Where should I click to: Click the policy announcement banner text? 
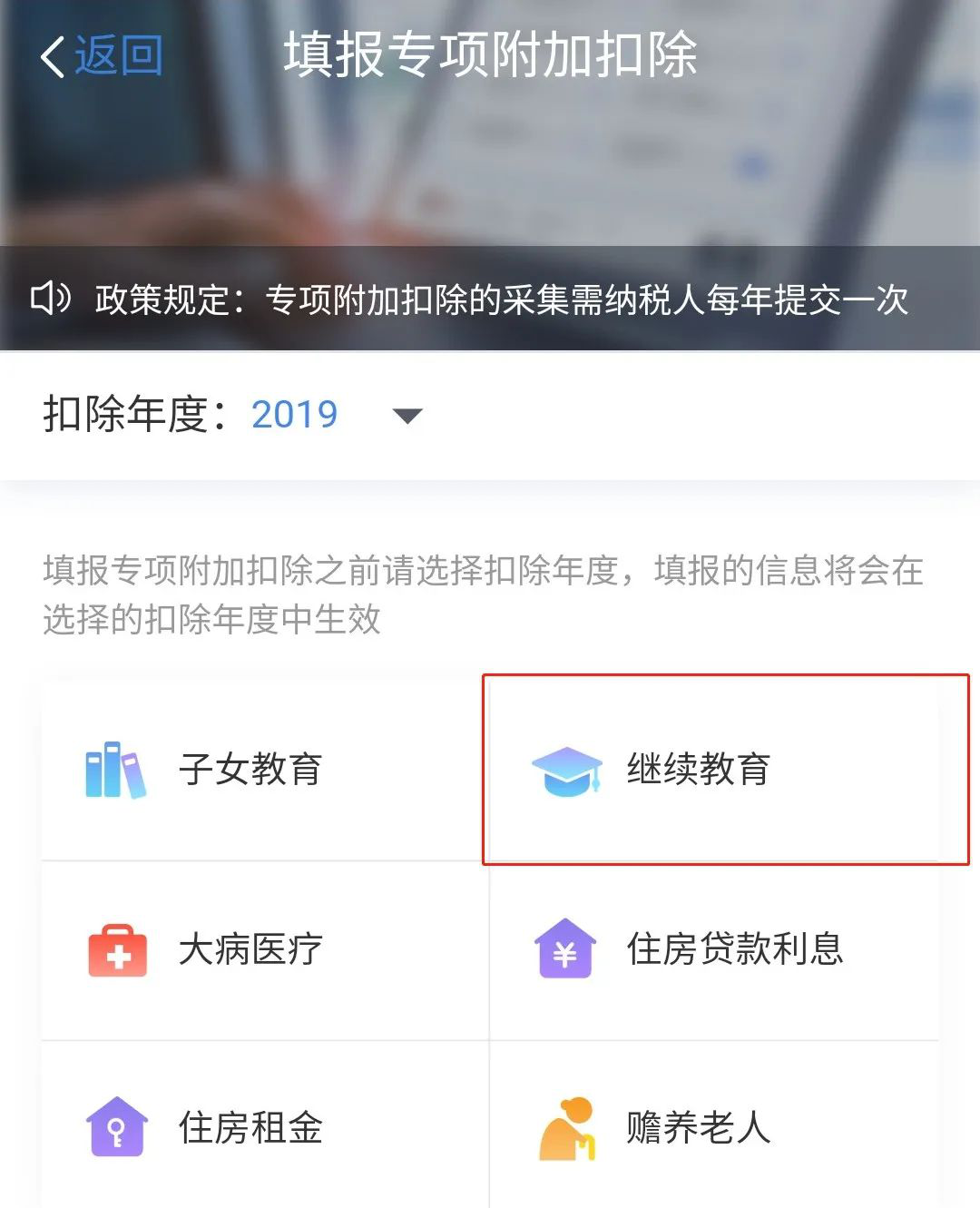point(501,295)
